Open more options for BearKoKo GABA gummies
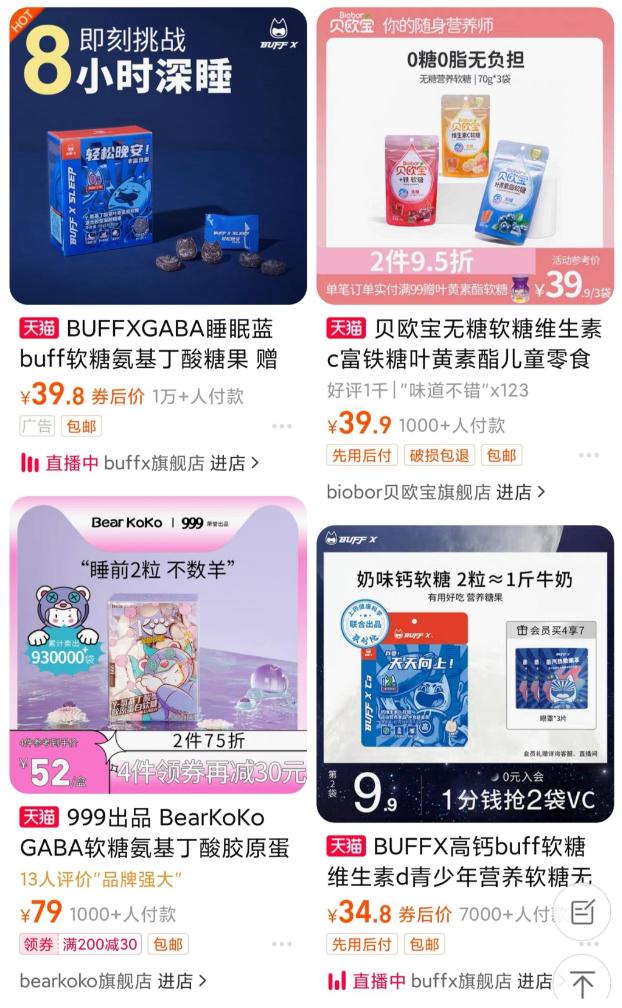Screen dimensions: 622x1008 [x=282, y=944]
